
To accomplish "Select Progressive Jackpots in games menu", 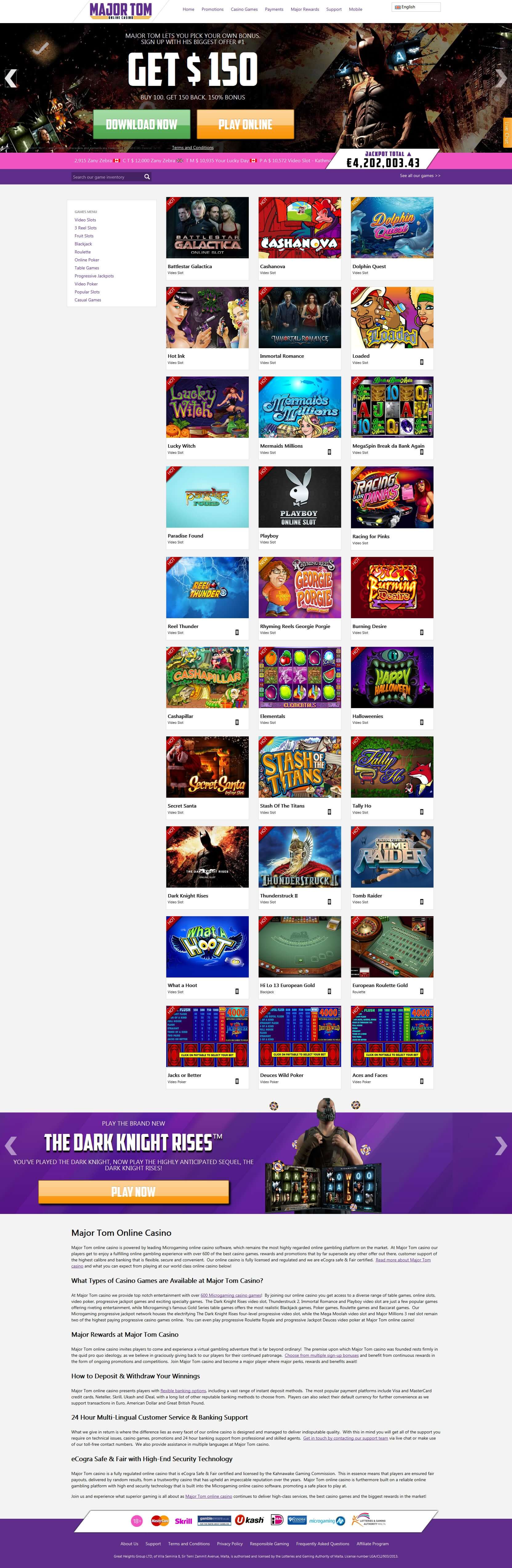I will pyautogui.click(x=94, y=276).
